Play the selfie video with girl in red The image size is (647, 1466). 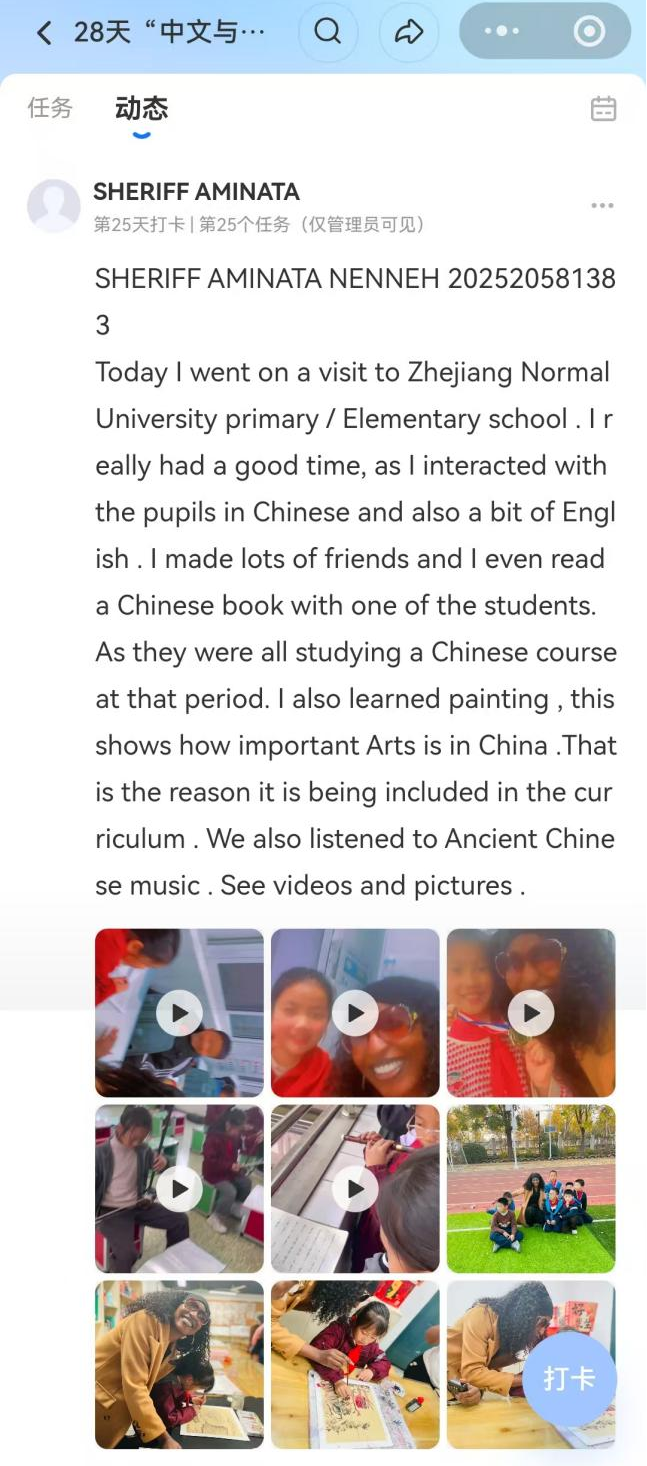coord(355,1013)
